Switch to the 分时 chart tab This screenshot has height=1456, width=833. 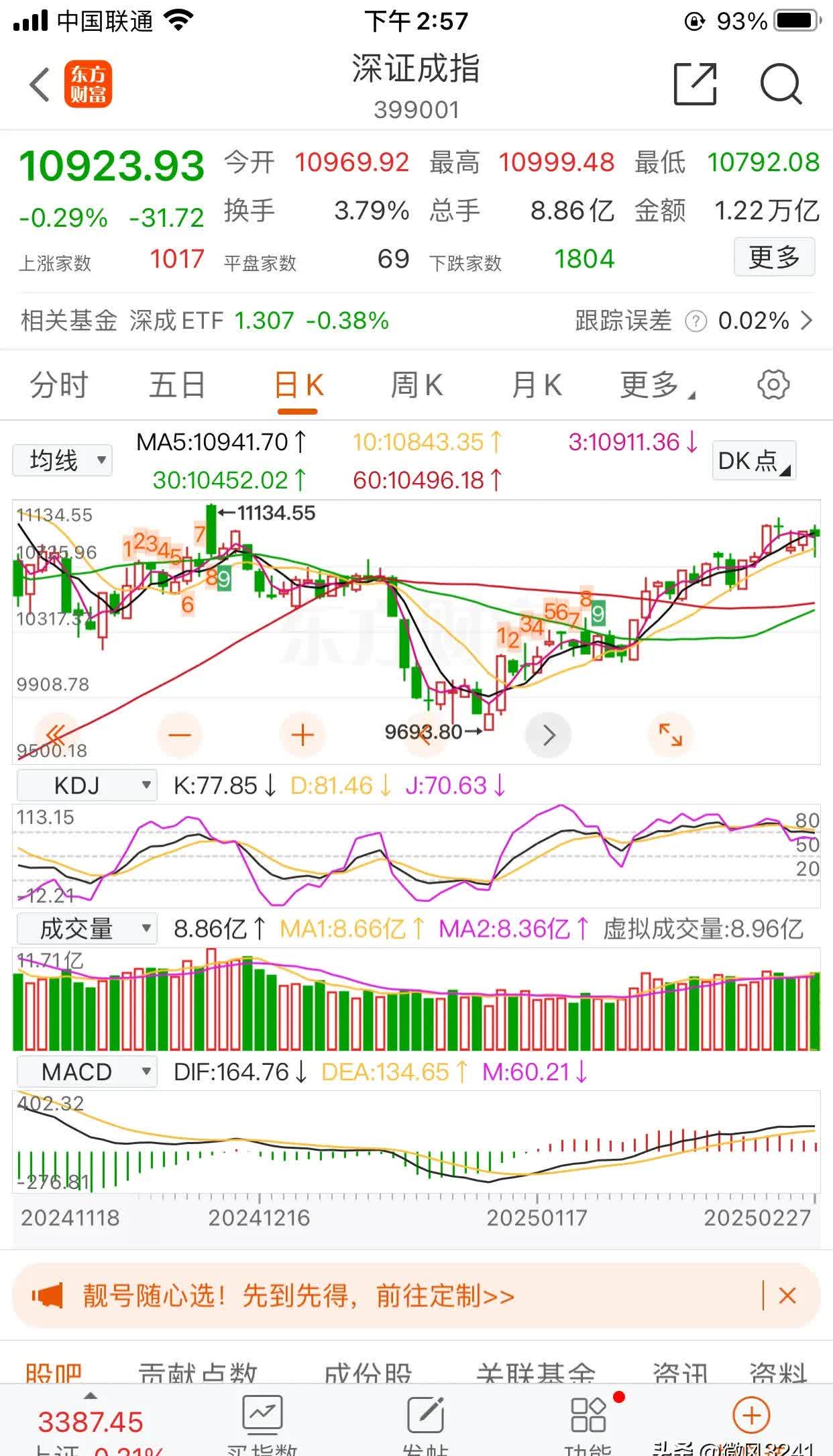(x=59, y=385)
